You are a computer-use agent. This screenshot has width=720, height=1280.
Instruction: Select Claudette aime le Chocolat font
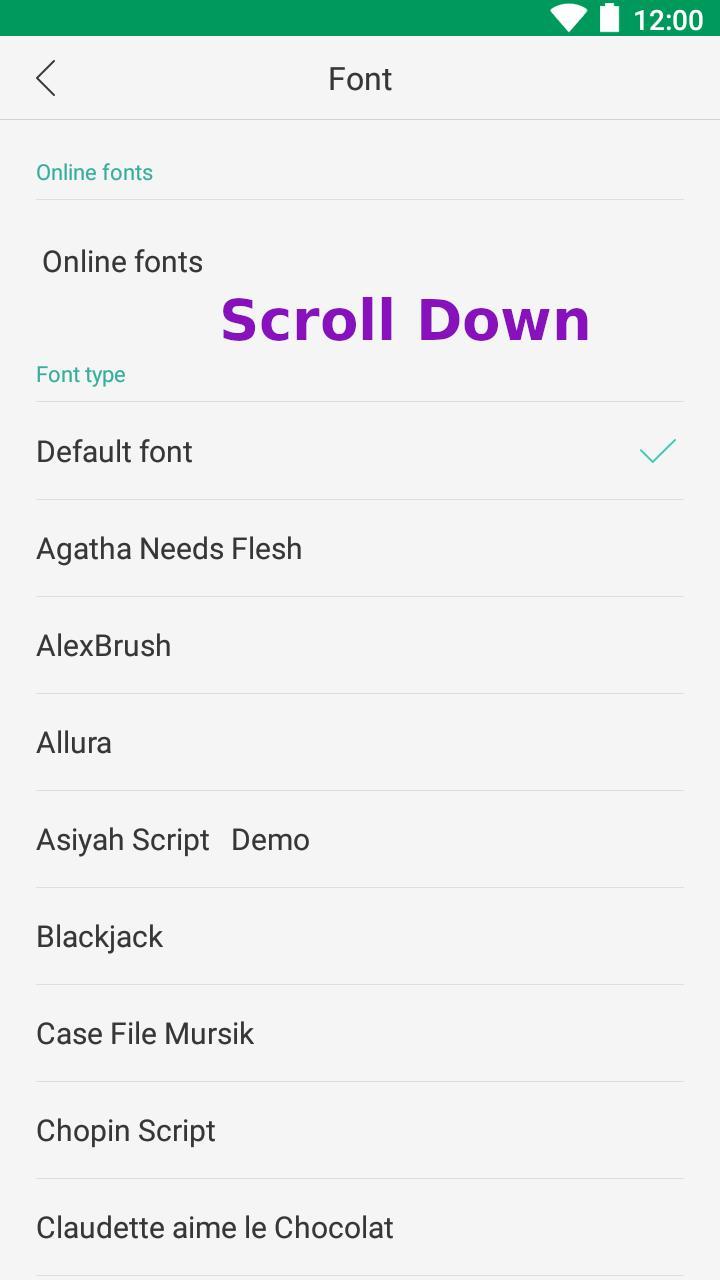point(214,1227)
